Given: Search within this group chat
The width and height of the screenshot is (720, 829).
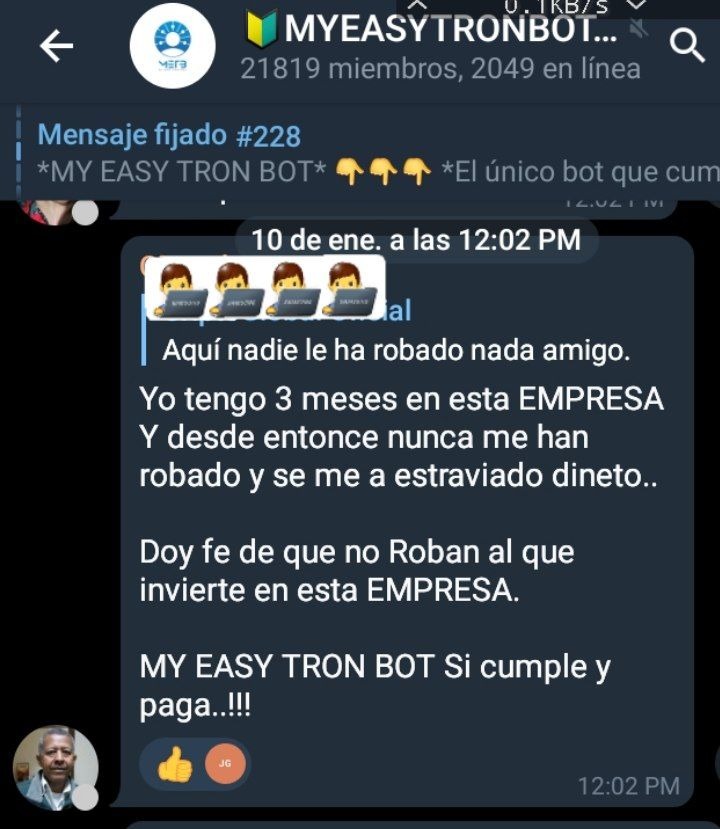Looking at the screenshot, I should click(687, 45).
